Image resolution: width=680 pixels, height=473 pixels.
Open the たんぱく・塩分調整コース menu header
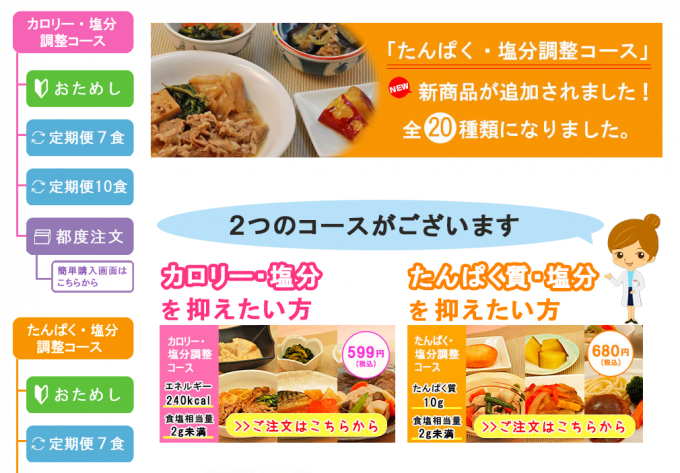[x=72, y=339]
